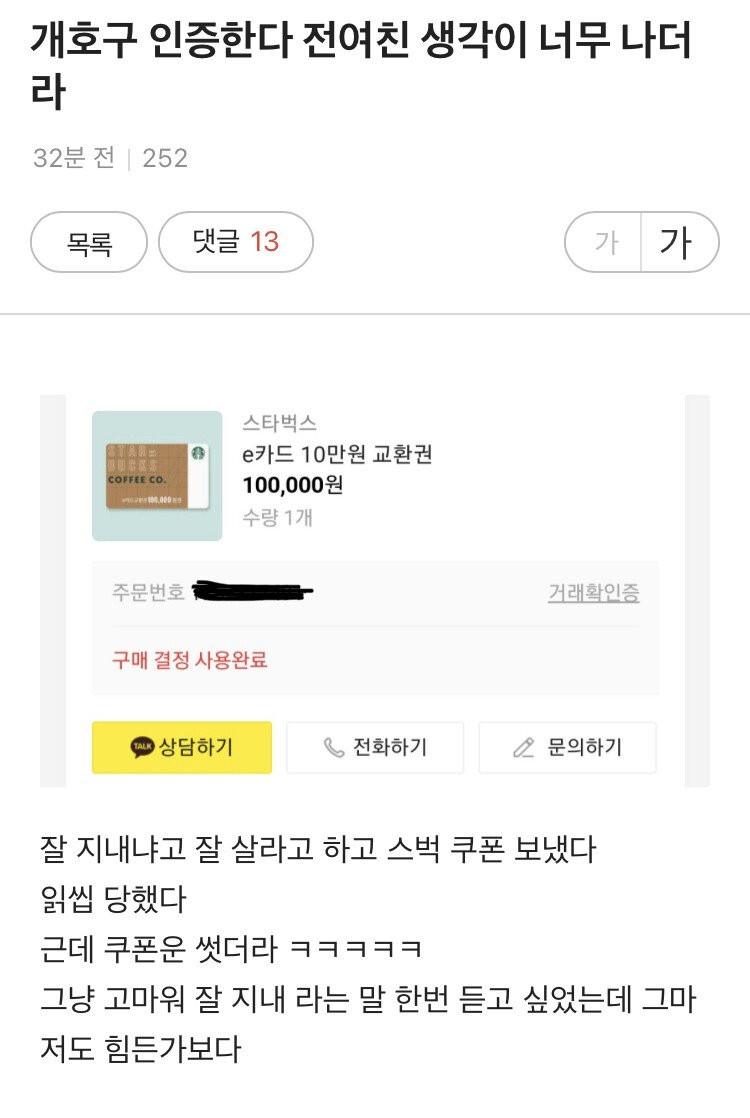Go back to the 목록 post list
The height and width of the screenshot is (1118, 750).
point(89,242)
